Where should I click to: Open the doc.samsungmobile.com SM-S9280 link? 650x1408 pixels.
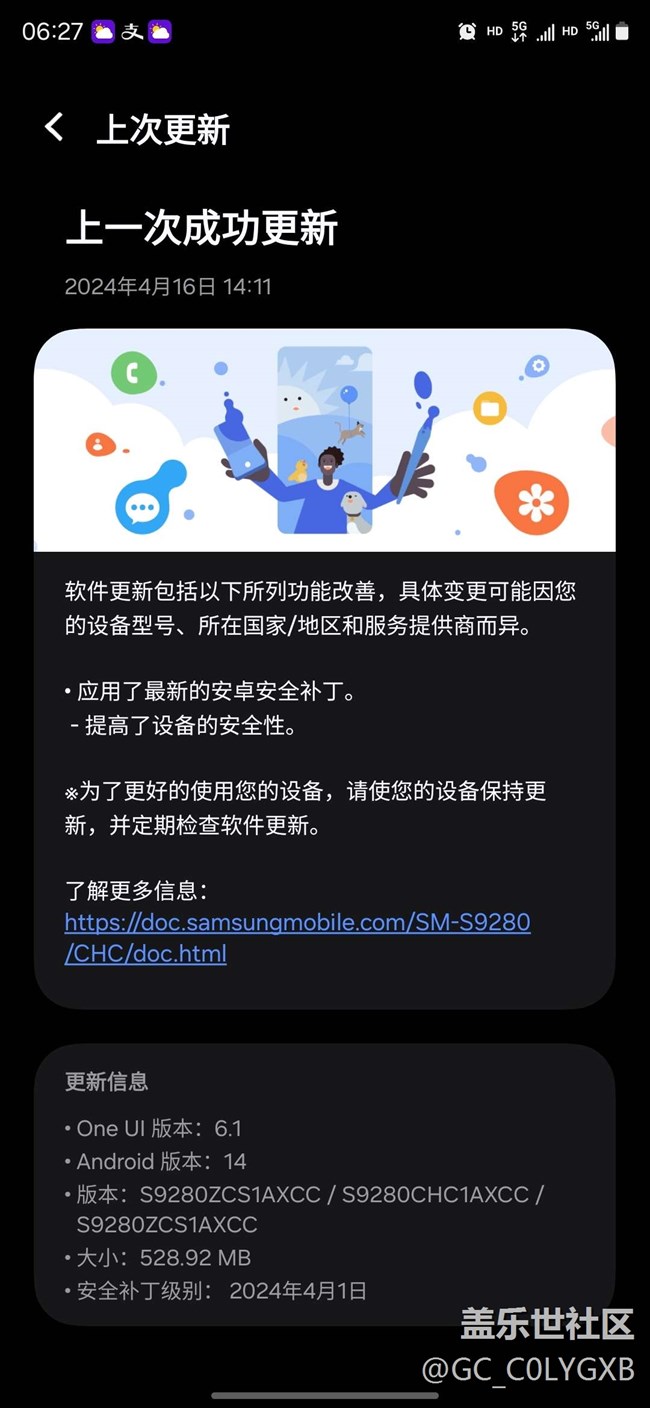[x=297, y=923]
